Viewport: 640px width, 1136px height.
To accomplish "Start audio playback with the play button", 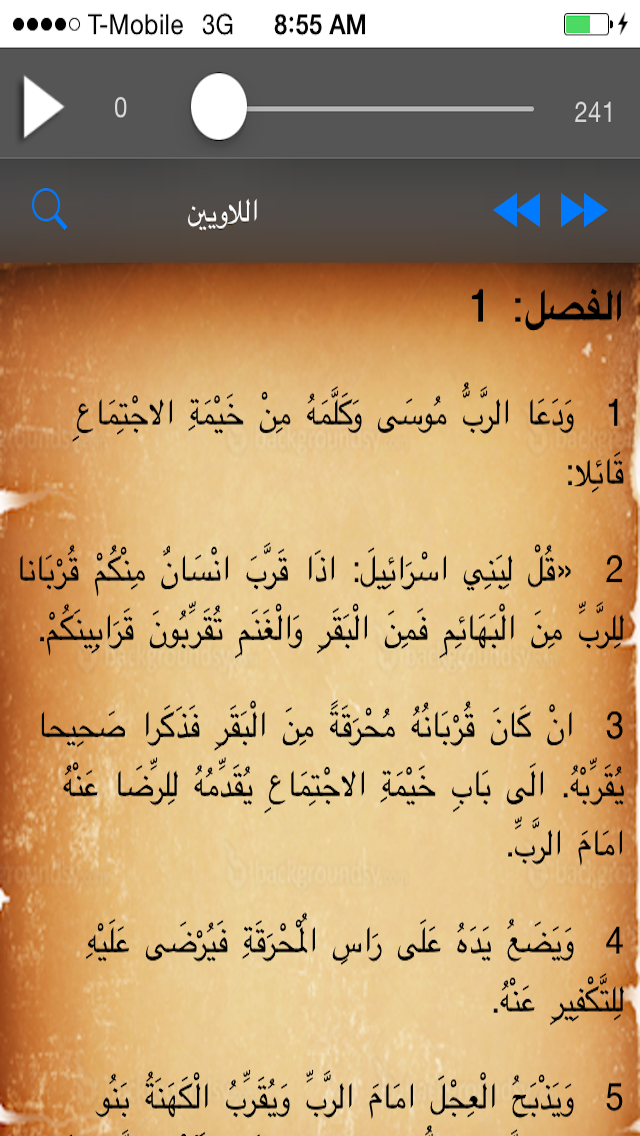I will [x=43, y=107].
